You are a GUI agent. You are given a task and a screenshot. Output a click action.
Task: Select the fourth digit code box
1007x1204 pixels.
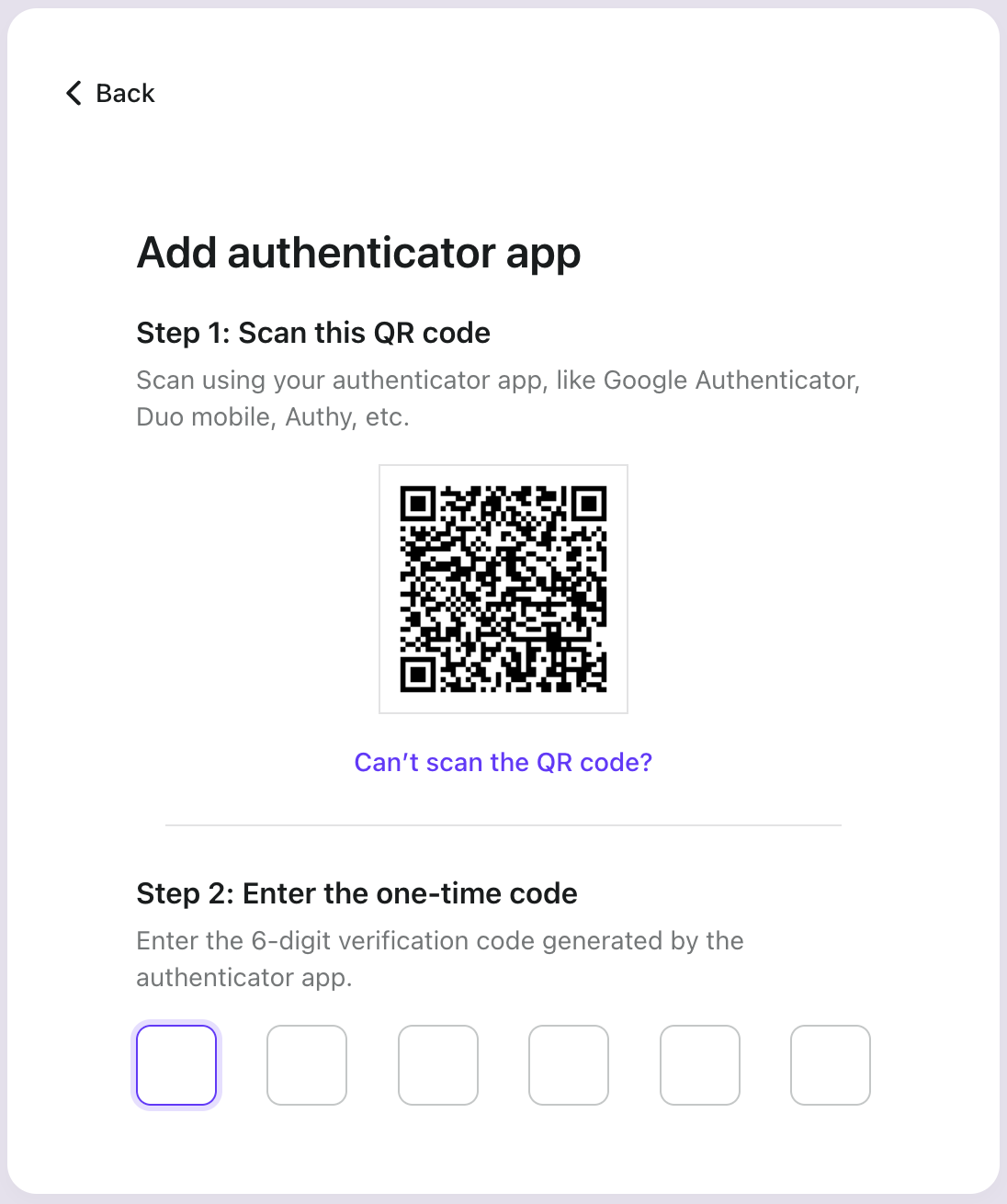pyautogui.click(x=569, y=1064)
